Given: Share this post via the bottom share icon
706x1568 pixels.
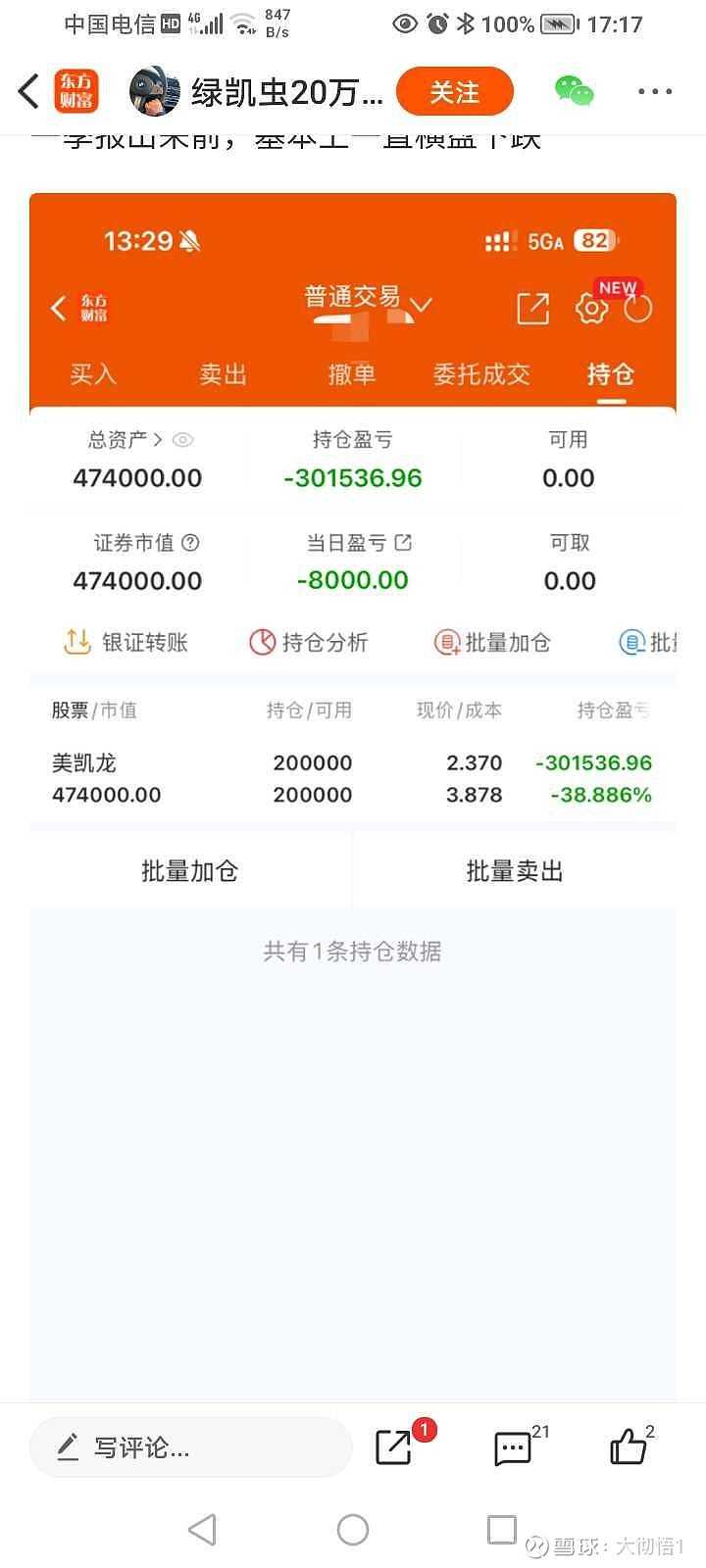Looking at the screenshot, I should click(x=394, y=1446).
